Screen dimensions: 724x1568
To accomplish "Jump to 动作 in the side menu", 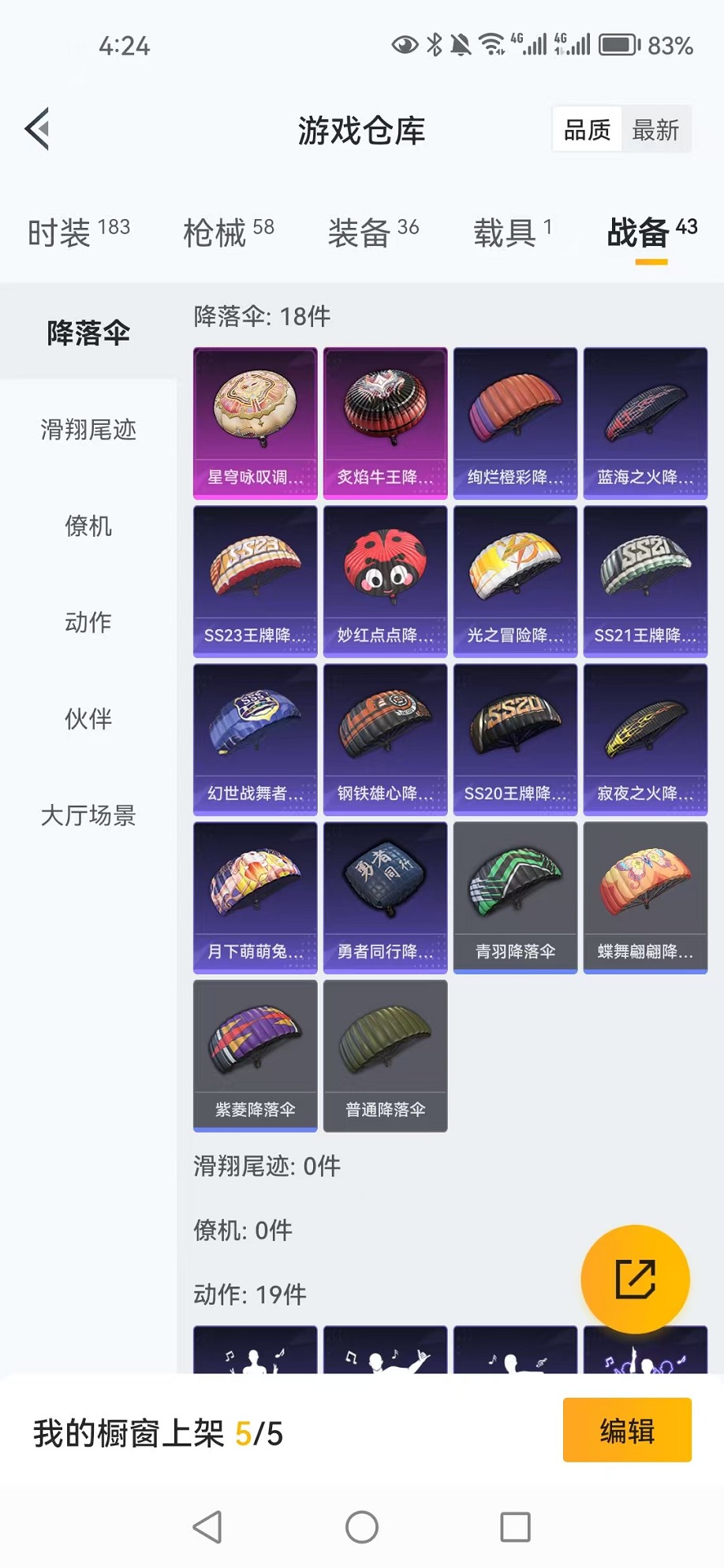I will coord(88,622).
